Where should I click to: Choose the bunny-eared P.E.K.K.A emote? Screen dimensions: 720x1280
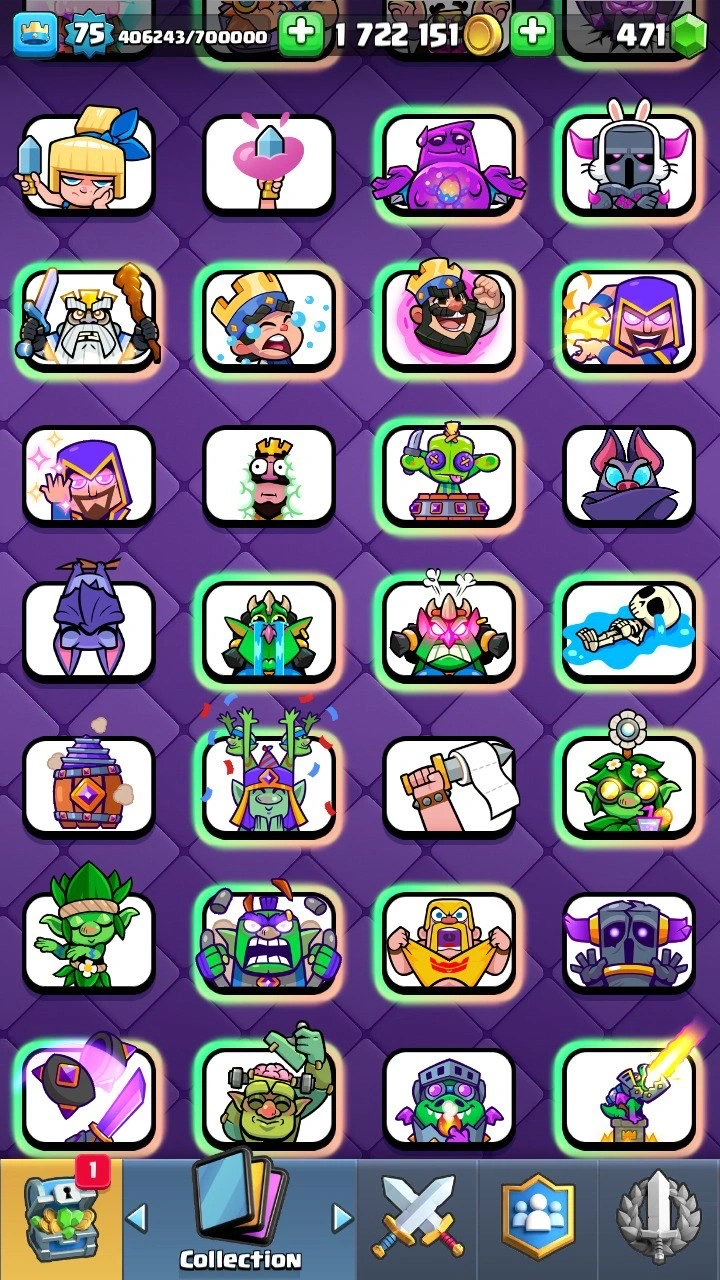(628, 165)
